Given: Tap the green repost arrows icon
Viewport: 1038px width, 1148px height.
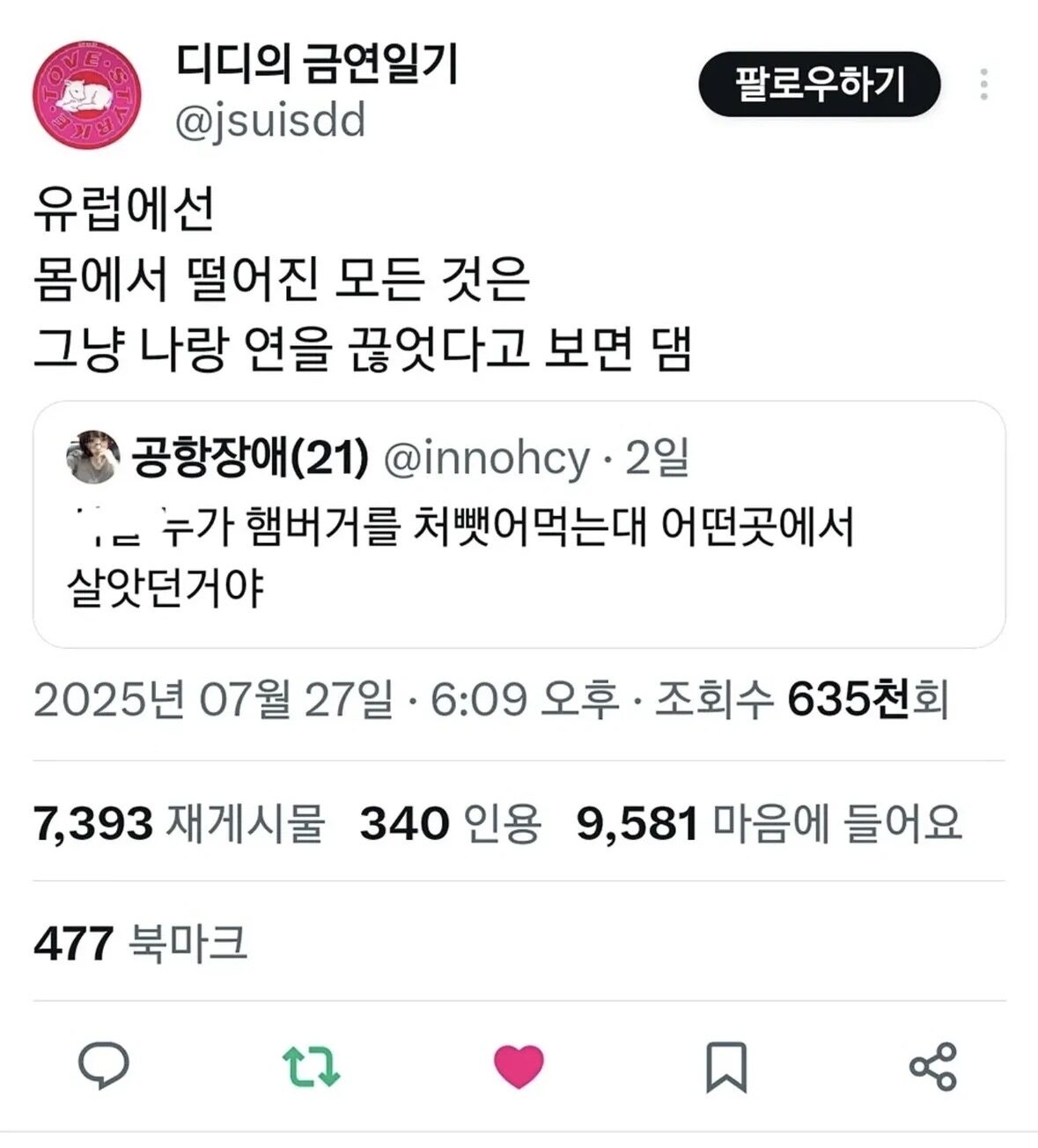Looking at the screenshot, I should (311, 1065).
